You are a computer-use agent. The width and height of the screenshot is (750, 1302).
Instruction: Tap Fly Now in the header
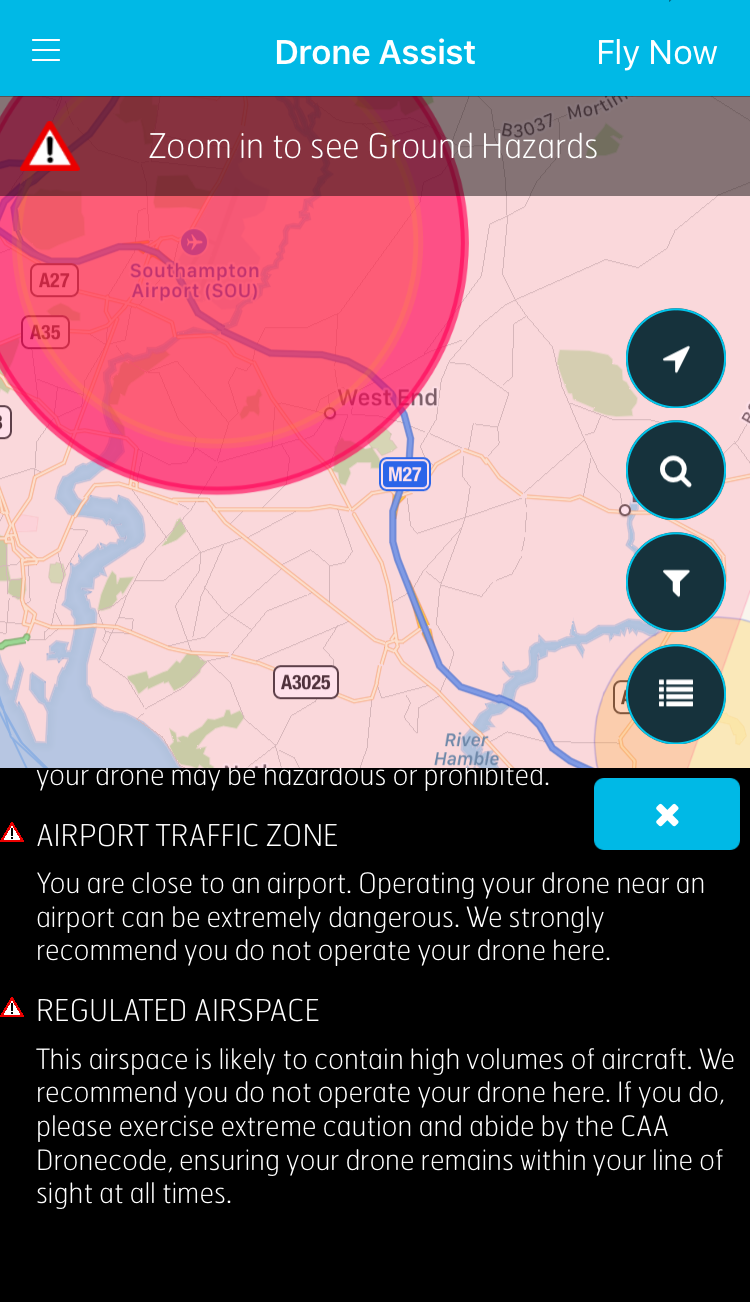pos(656,52)
